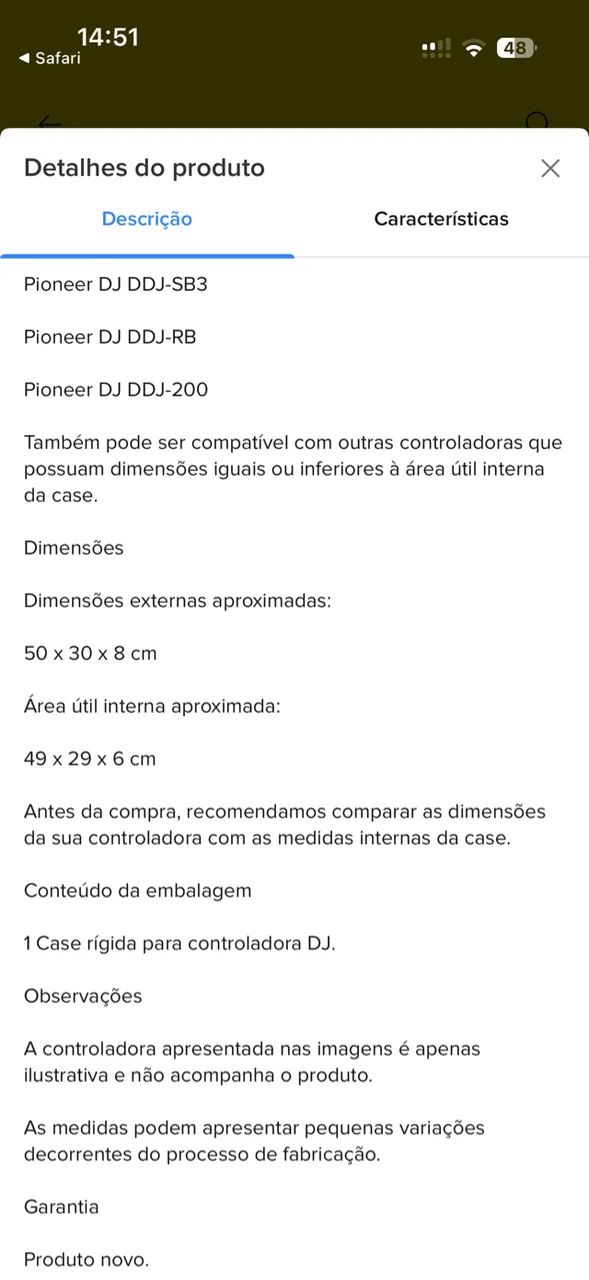Switch to the Características tab
Screen dimensions: 589x1280
click(441, 219)
